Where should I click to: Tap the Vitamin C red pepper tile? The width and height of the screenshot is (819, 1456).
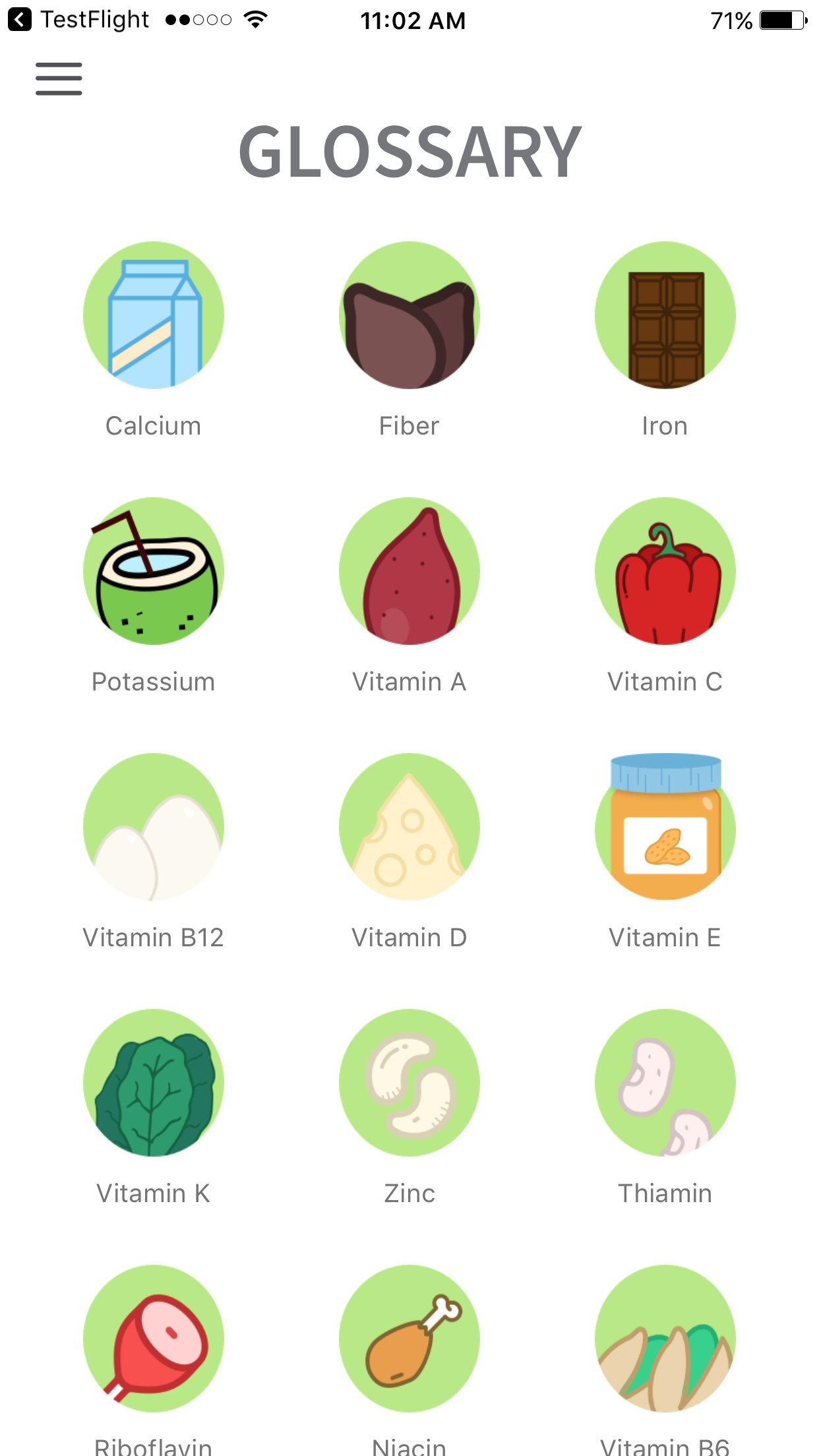665,571
